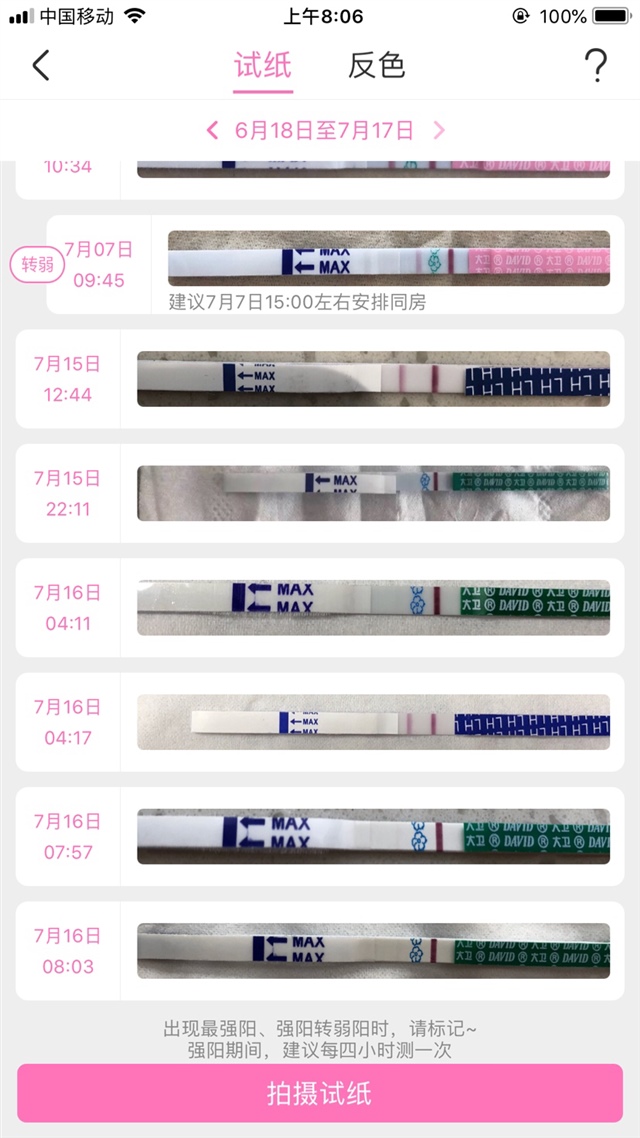
Task: Open help via the question mark
Action: 595,66
